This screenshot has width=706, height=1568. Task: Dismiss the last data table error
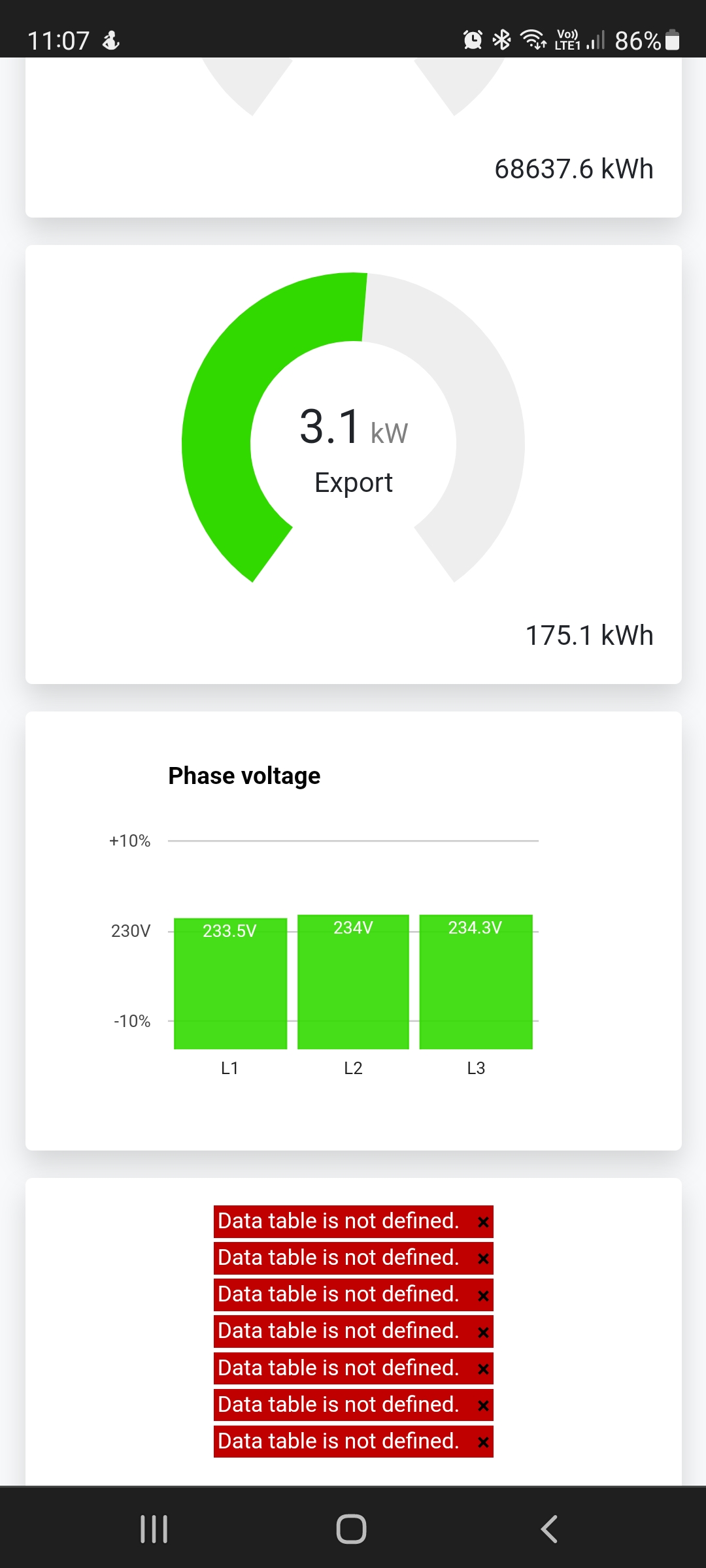[x=483, y=1442]
